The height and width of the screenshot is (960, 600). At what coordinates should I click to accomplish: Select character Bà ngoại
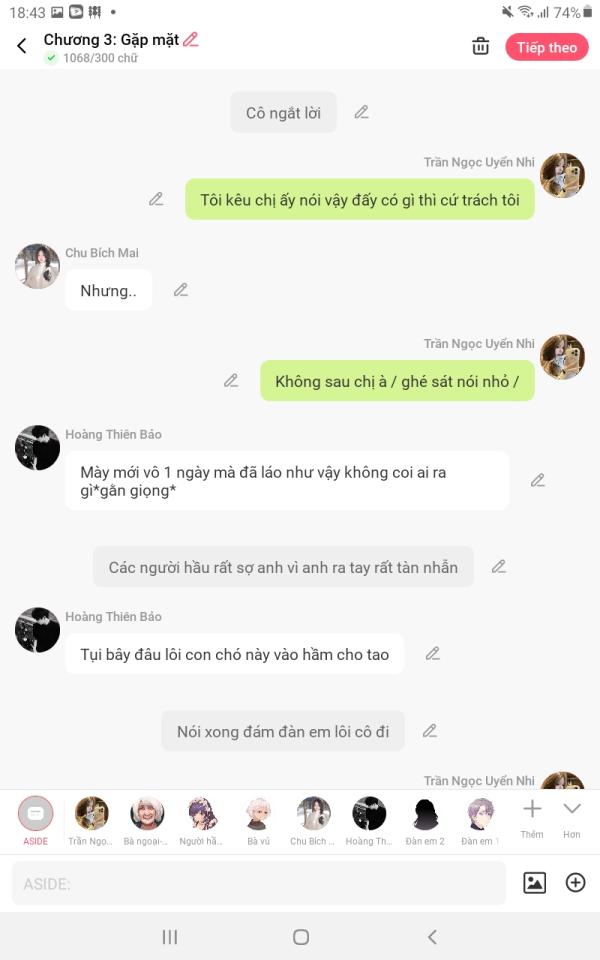click(146, 820)
